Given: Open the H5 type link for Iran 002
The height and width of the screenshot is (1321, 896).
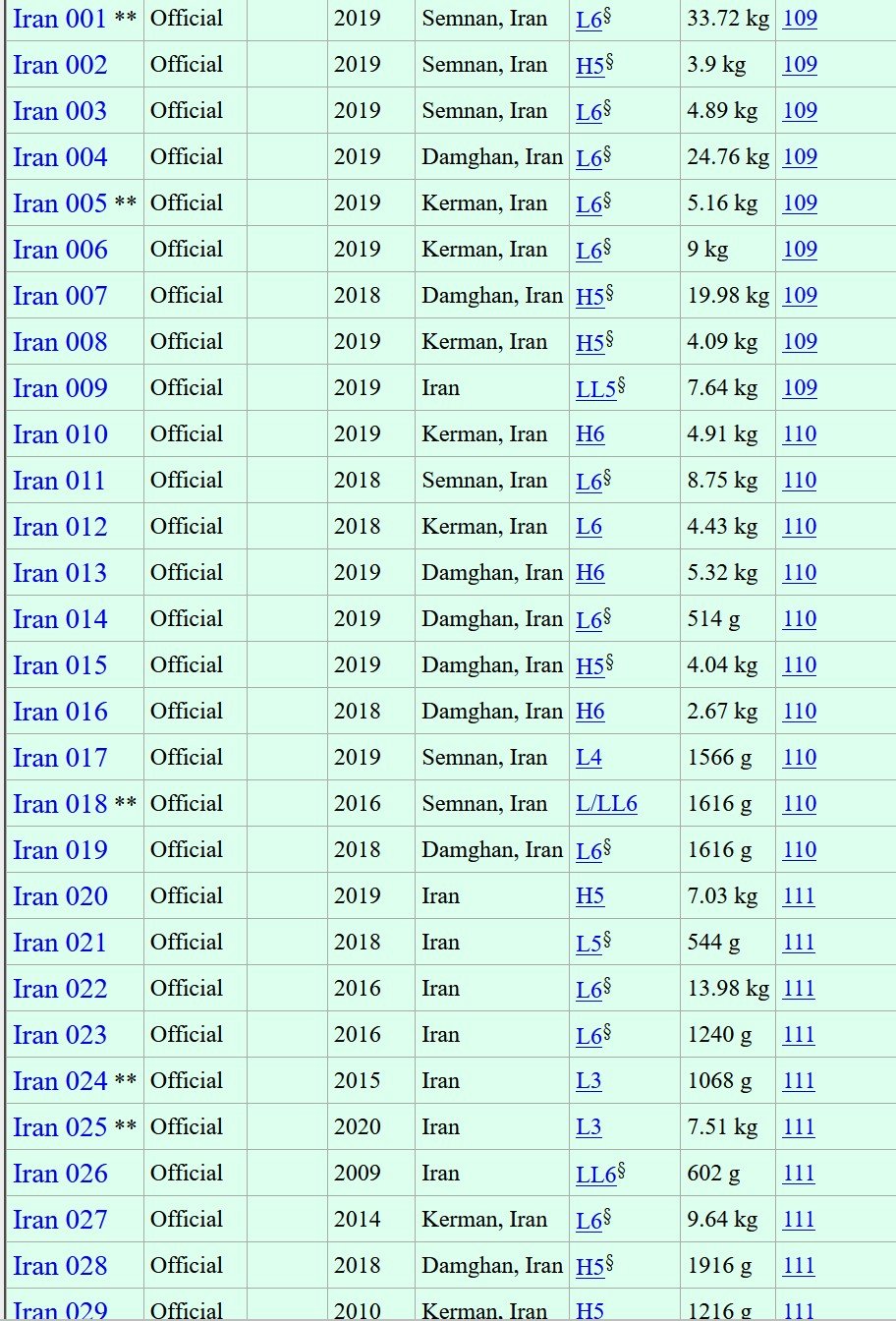Looking at the screenshot, I should tap(589, 66).
